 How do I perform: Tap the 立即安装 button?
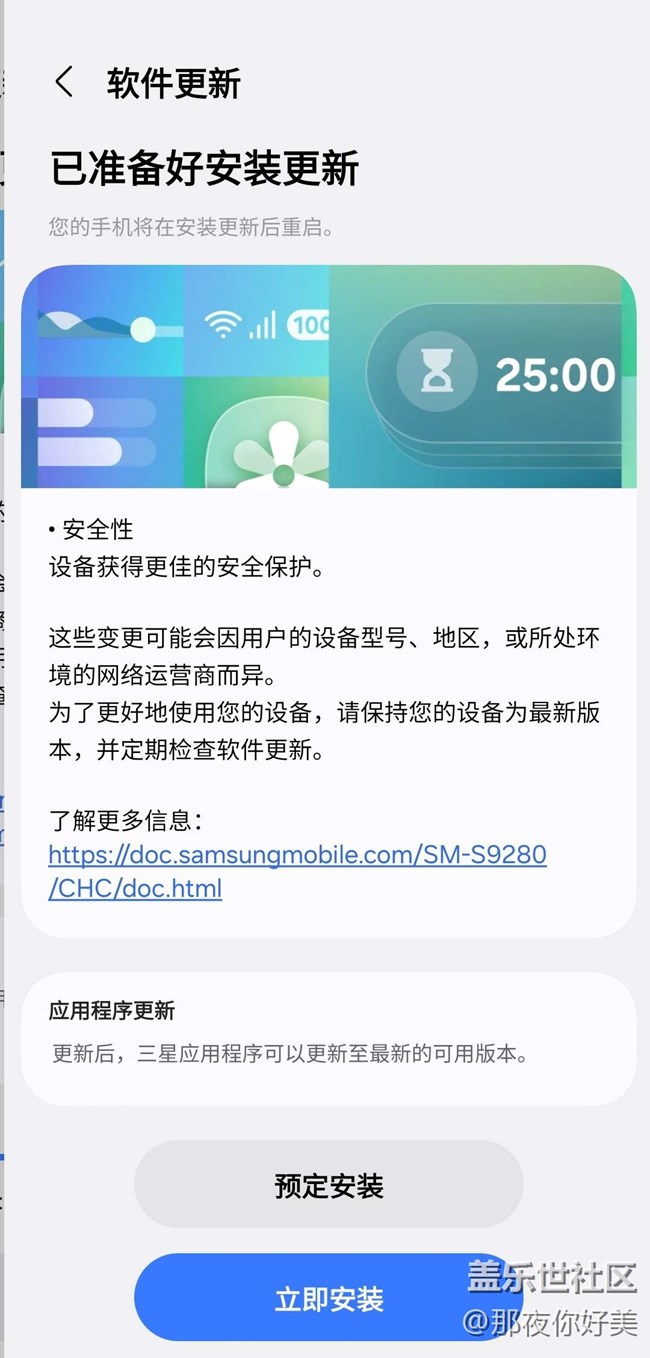coord(328,1298)
